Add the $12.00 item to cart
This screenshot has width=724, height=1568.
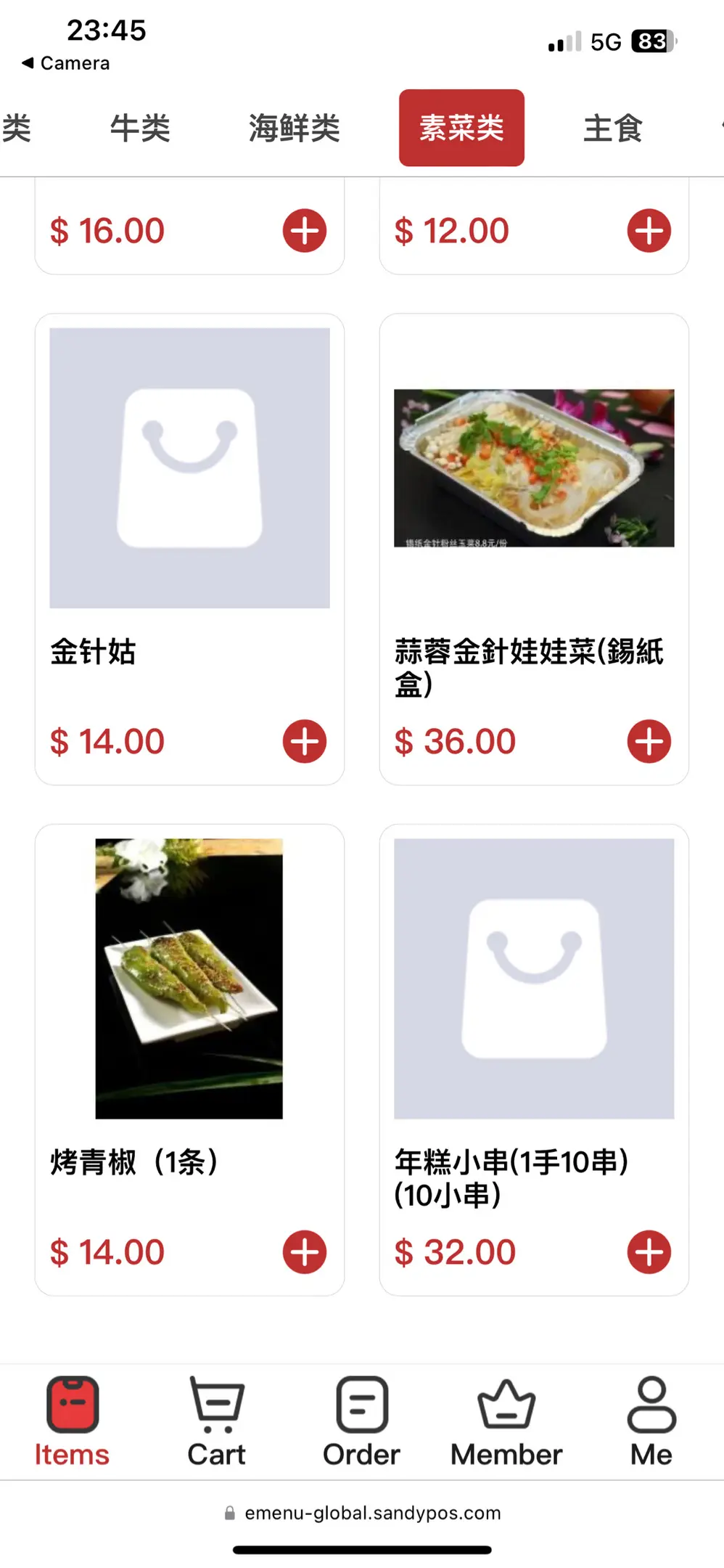coord(649,231)
